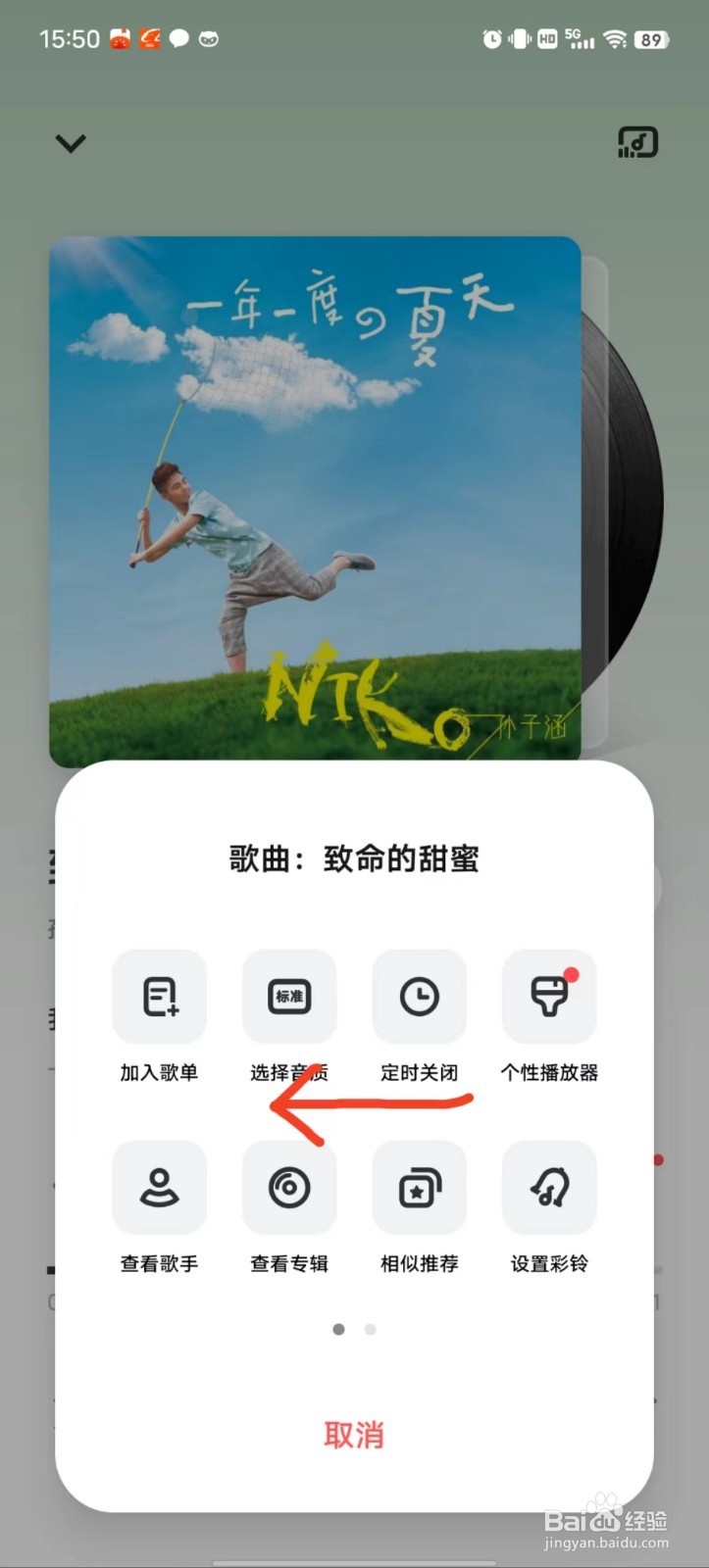
Task: Tap the messaging app icon in status bar
Action: (177, 39)
